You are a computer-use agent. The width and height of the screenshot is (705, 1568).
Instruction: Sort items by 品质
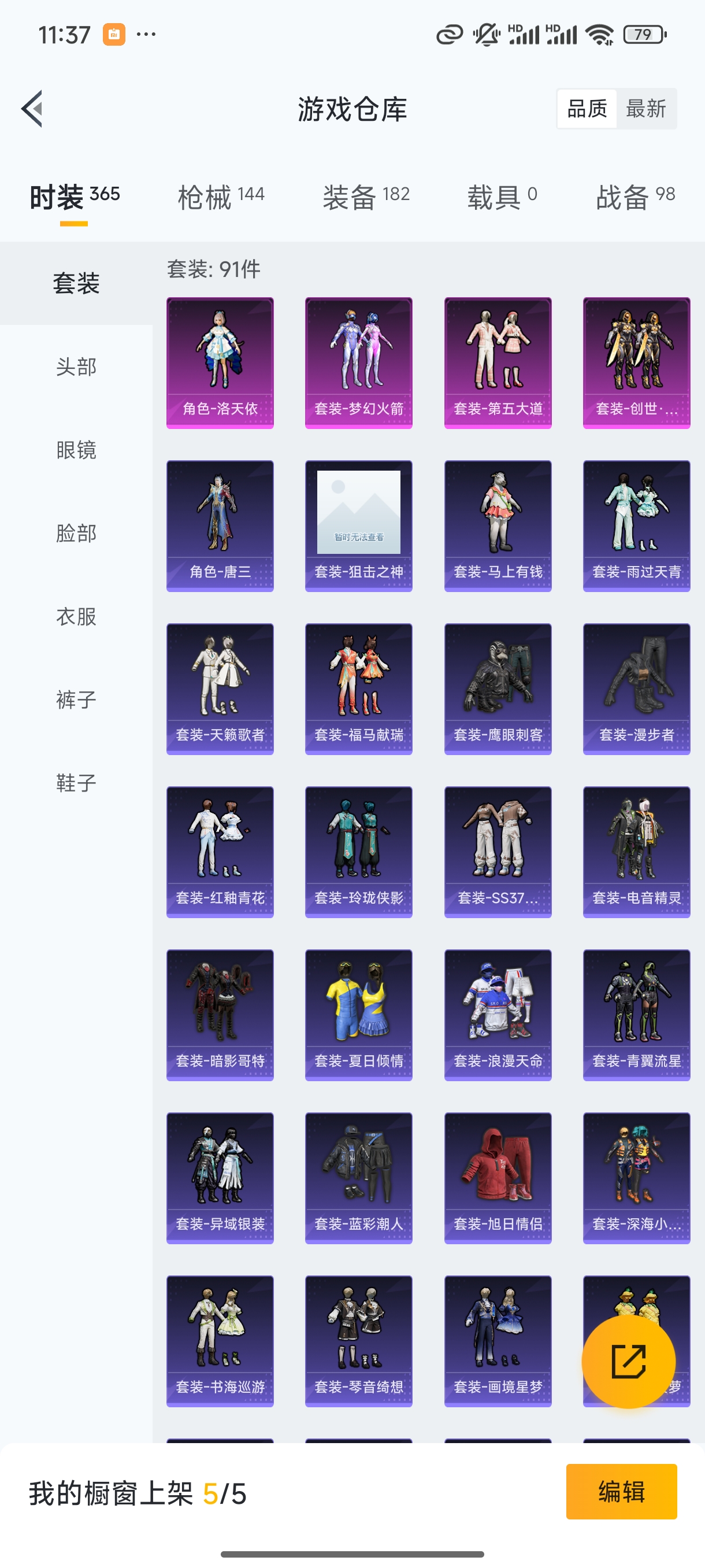pos(587,109)
